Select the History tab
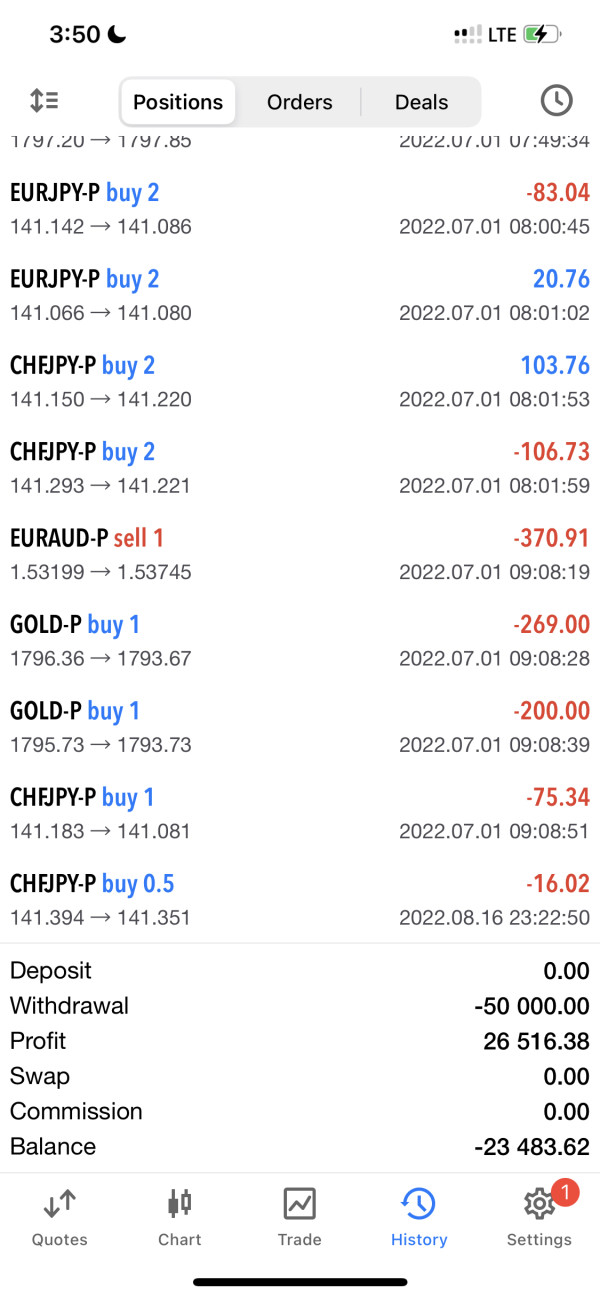Screen dimensions: 600x1299 click(419, 1217)
